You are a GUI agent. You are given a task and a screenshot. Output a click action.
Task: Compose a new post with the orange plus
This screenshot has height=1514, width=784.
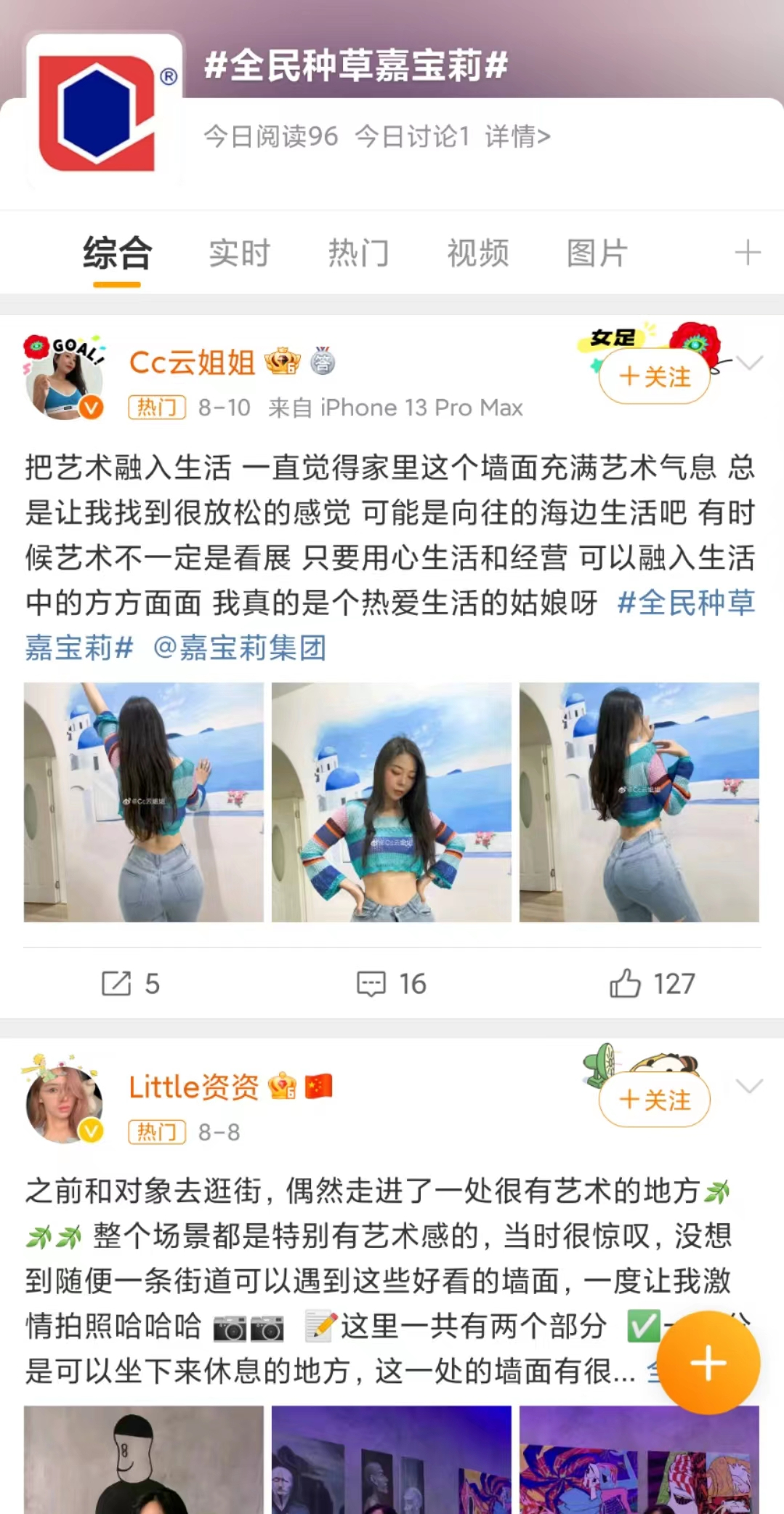708,1362
